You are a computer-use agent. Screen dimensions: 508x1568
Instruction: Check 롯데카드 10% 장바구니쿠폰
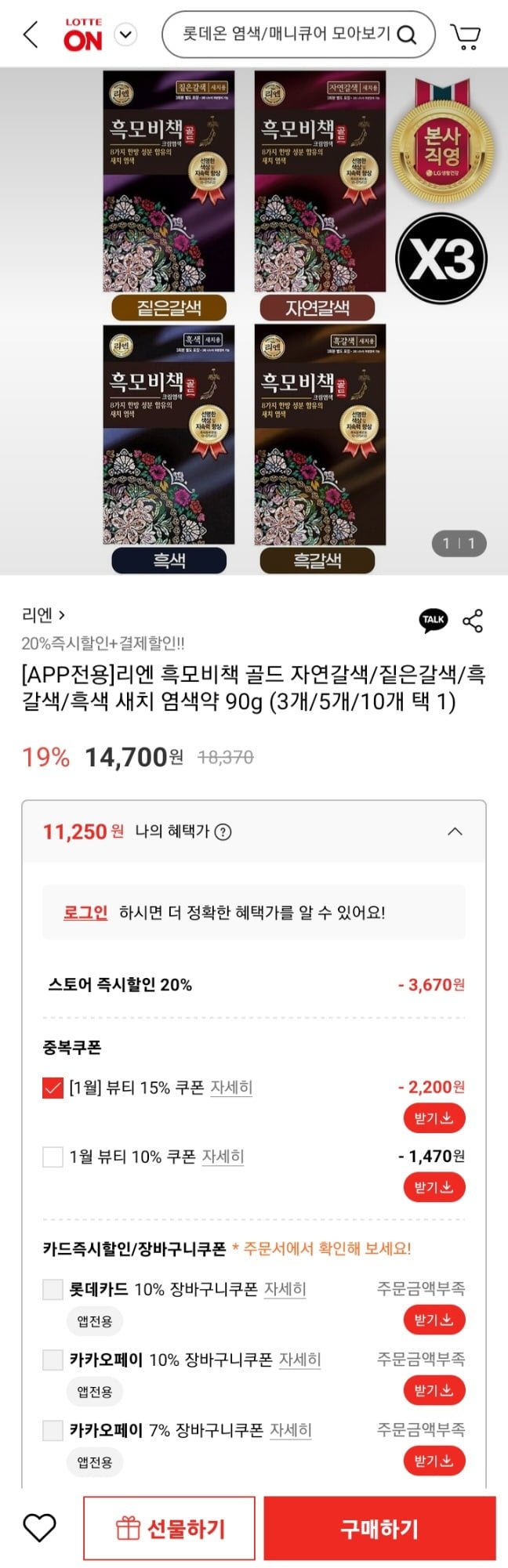coord(53,1289)
